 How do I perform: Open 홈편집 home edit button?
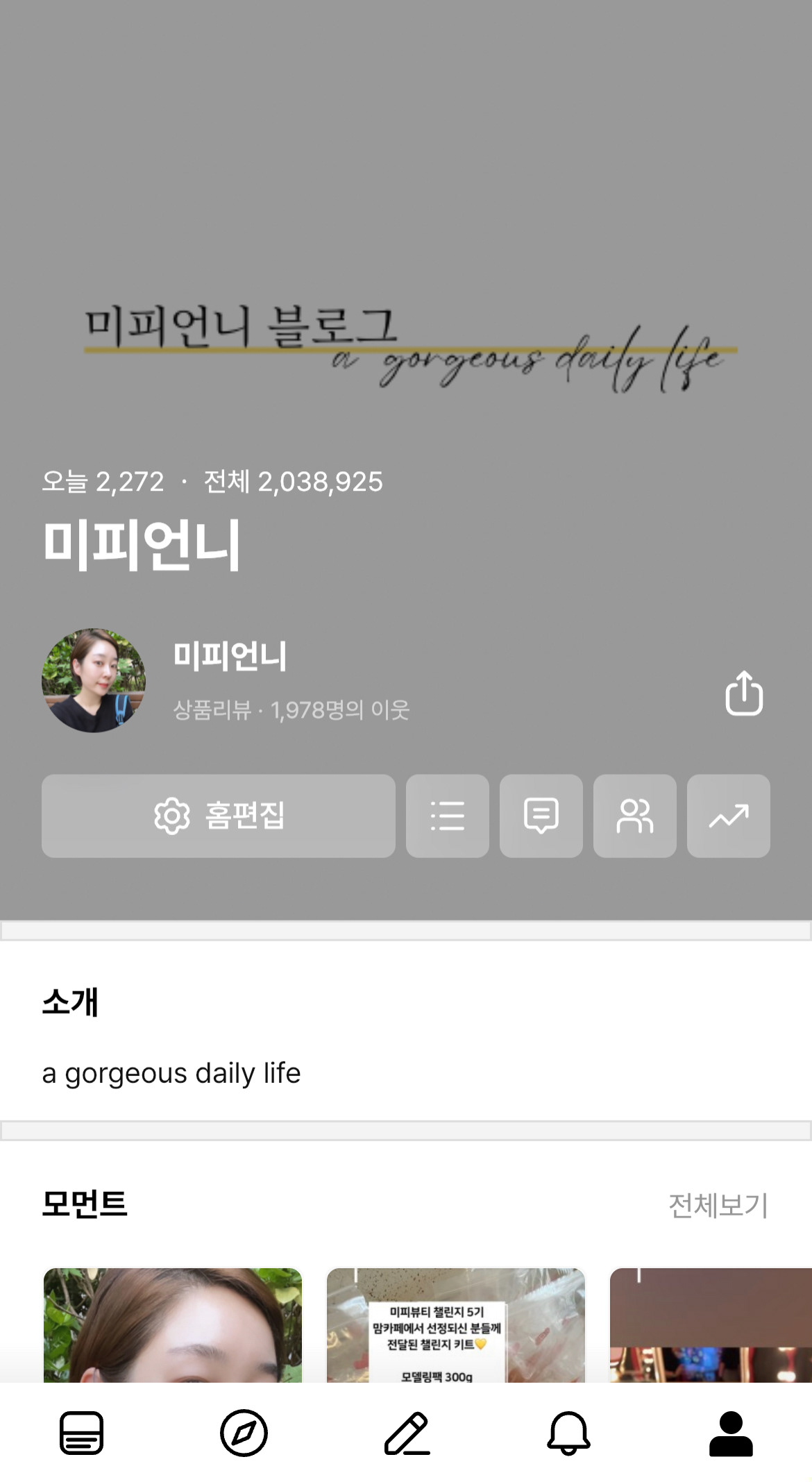pos(219,816)
